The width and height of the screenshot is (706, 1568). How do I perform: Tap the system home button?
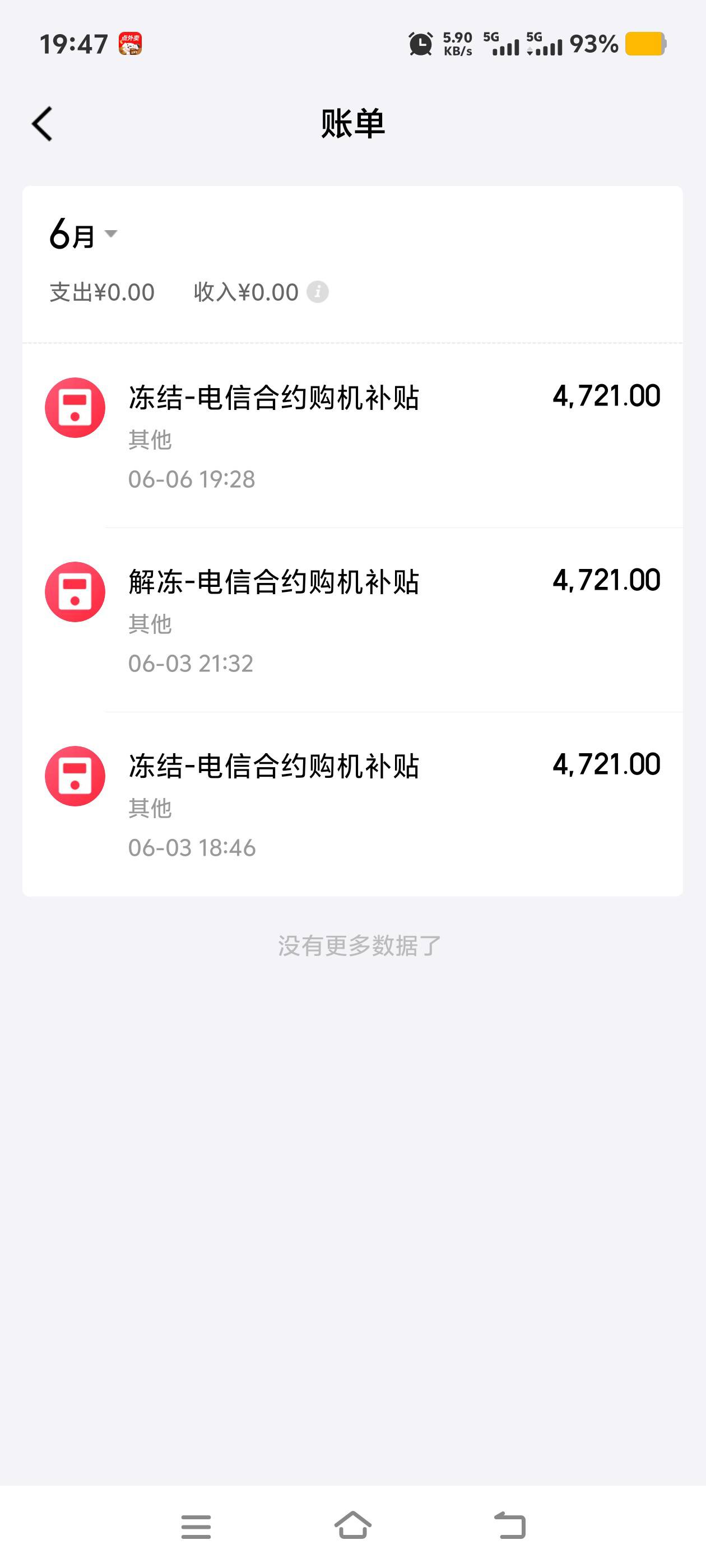click(x=352, y=1526)
